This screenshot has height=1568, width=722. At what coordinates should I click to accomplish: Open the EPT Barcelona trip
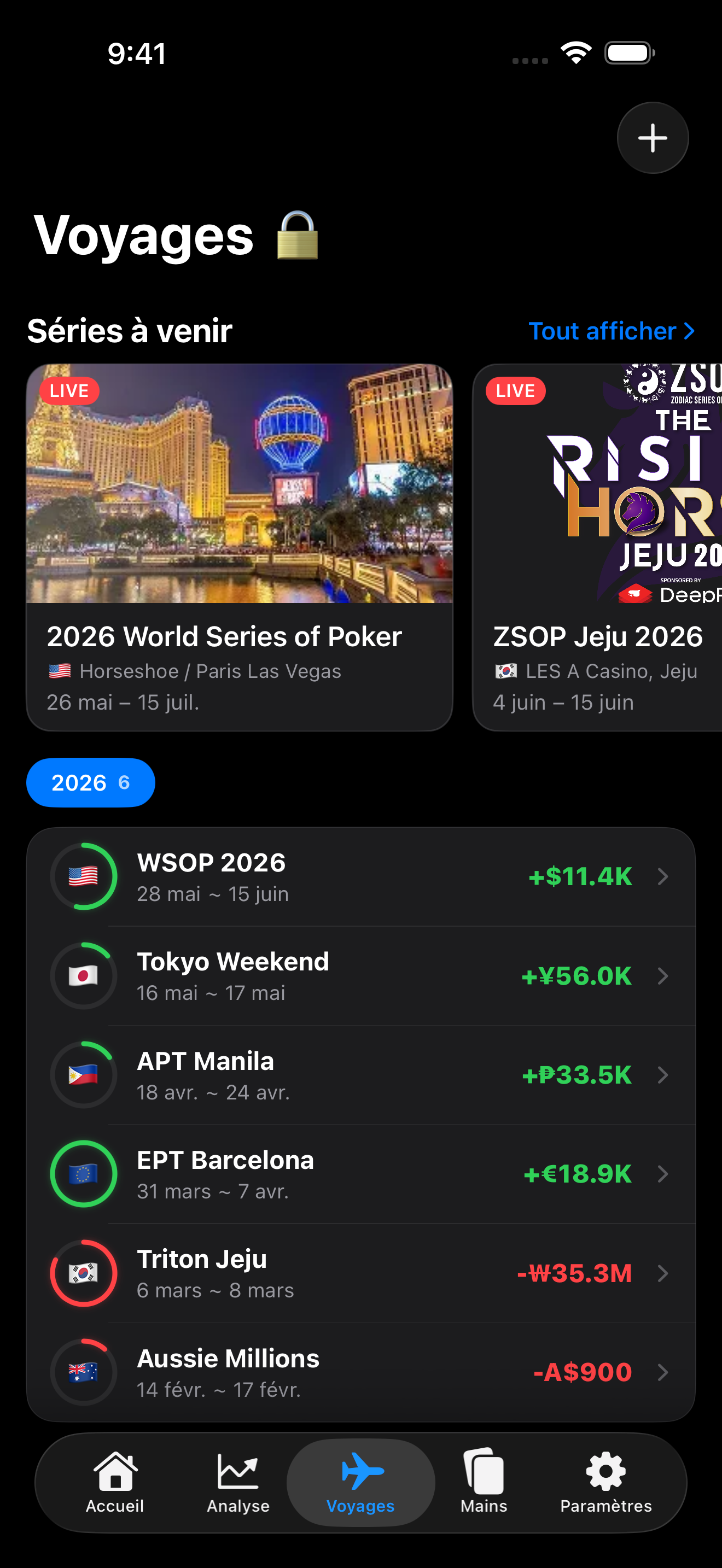pyautogui.click(x=361, y=1174)
